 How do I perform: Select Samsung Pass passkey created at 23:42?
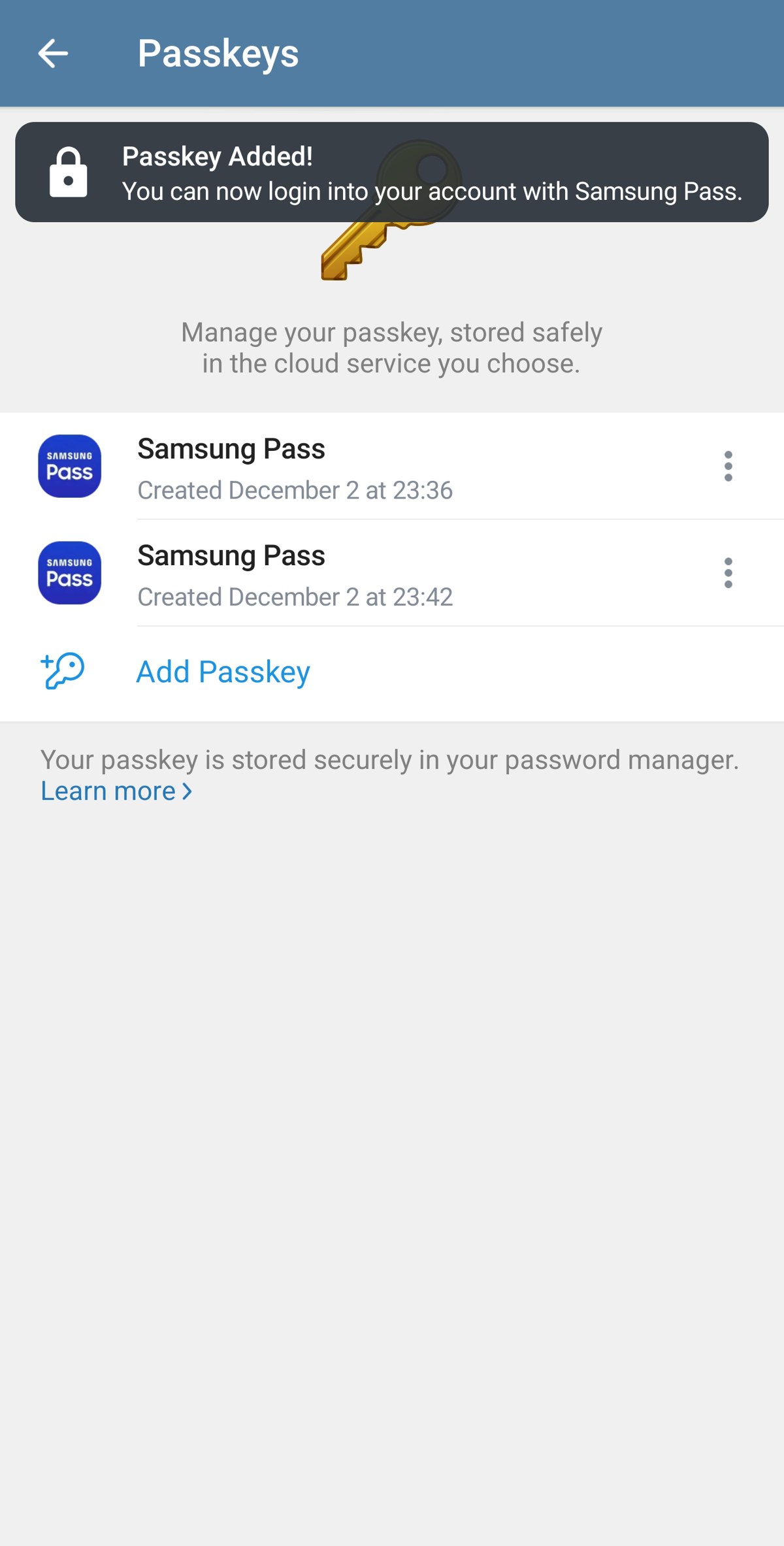[294, 574]
